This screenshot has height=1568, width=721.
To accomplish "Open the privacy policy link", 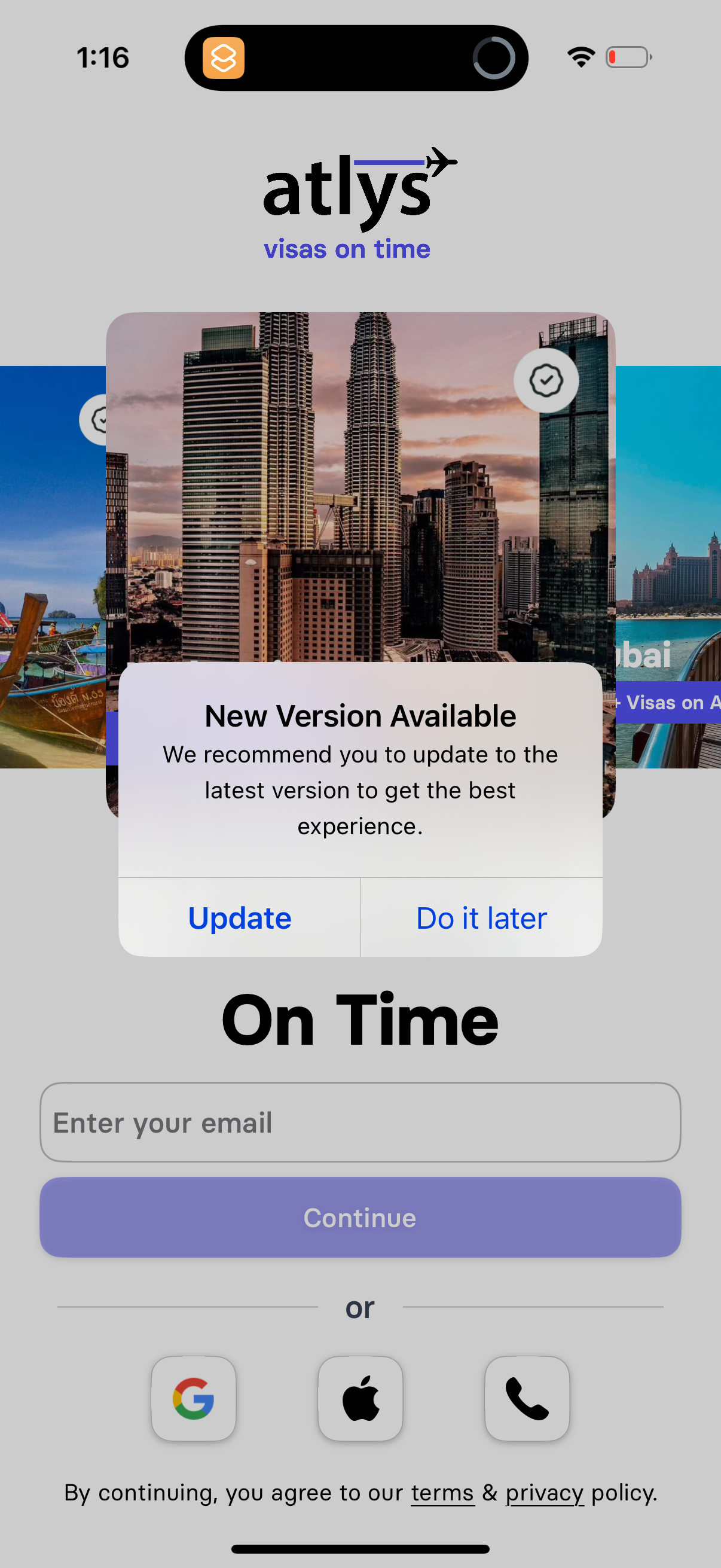I will click(545, 1493).
